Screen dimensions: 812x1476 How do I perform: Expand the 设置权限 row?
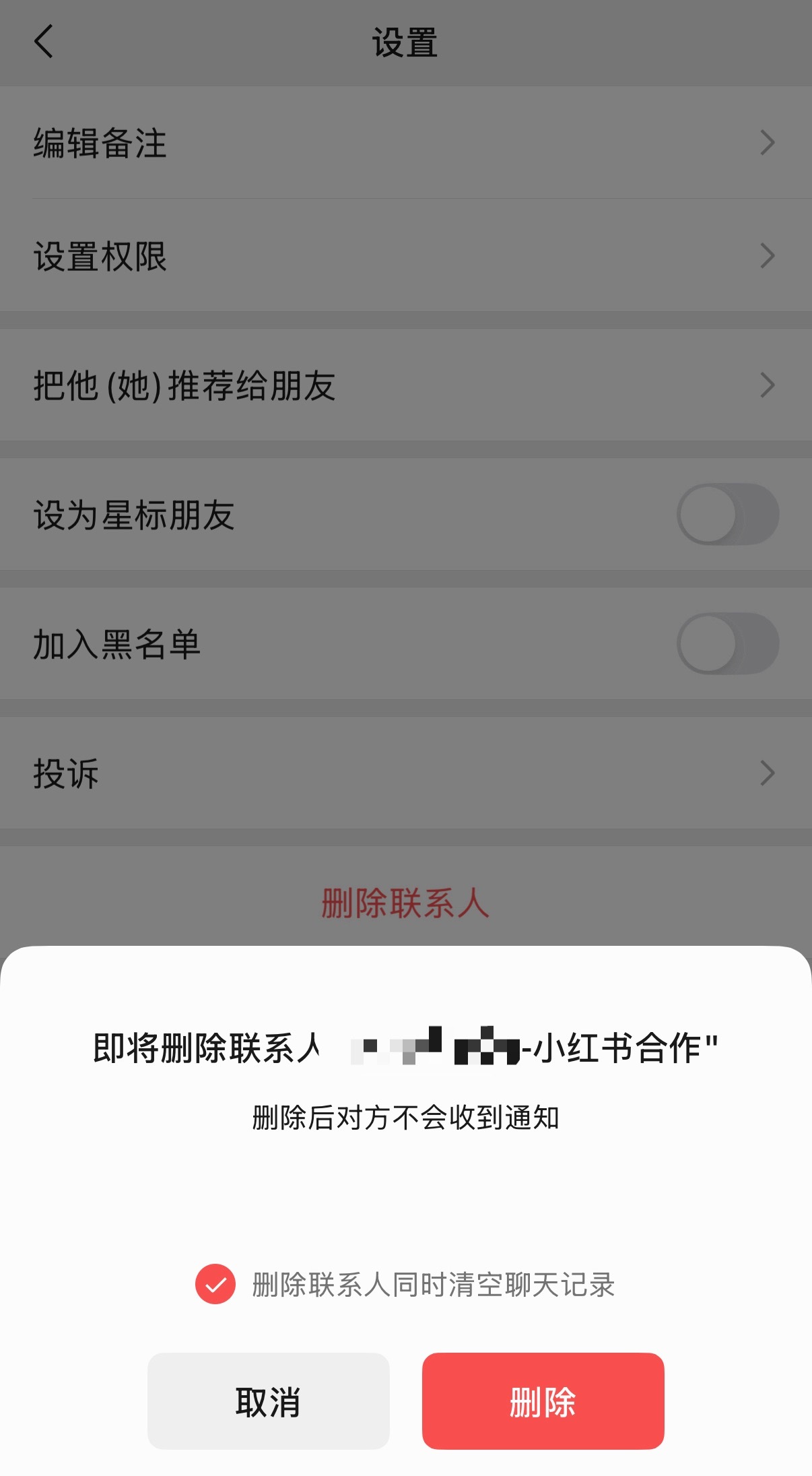coord(404,256)
